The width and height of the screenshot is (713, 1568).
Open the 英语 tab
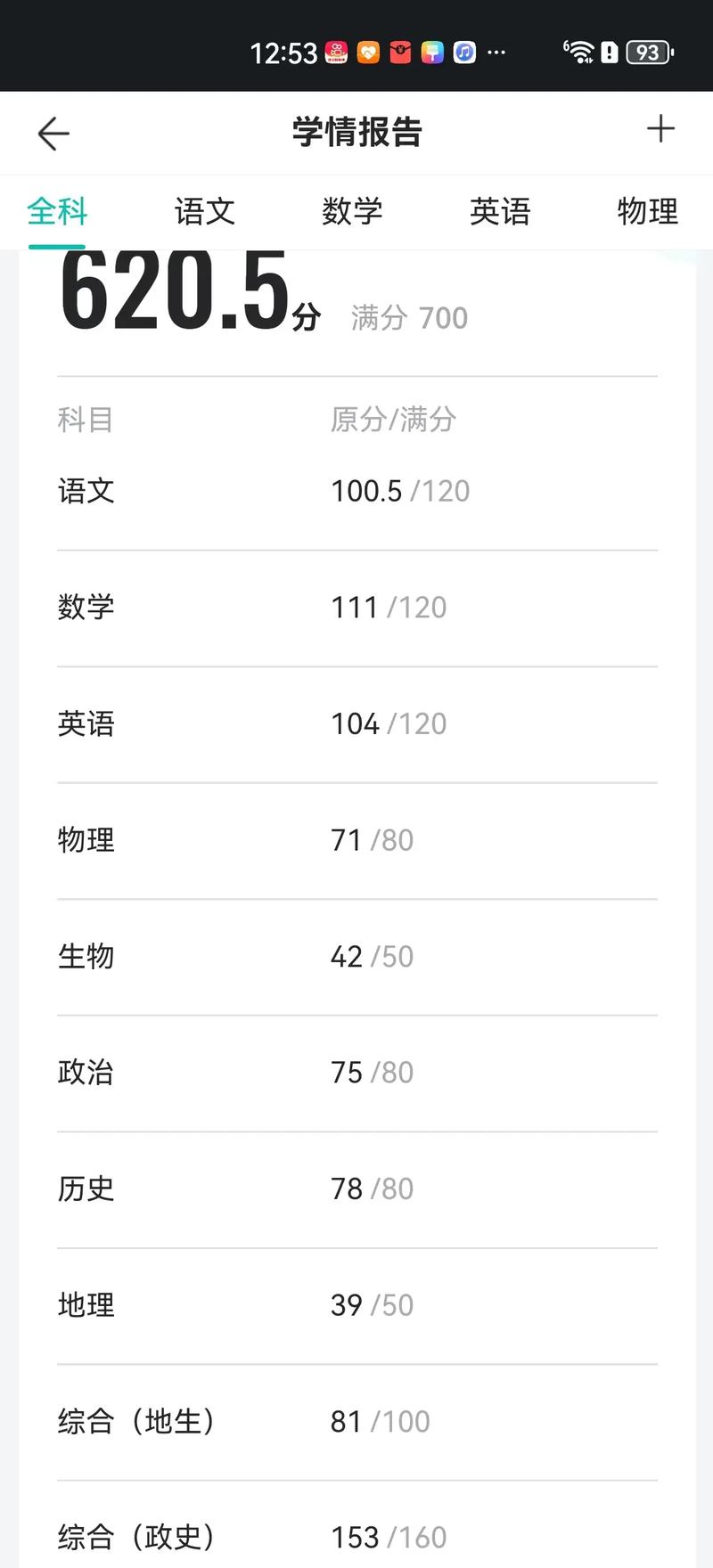500,212
